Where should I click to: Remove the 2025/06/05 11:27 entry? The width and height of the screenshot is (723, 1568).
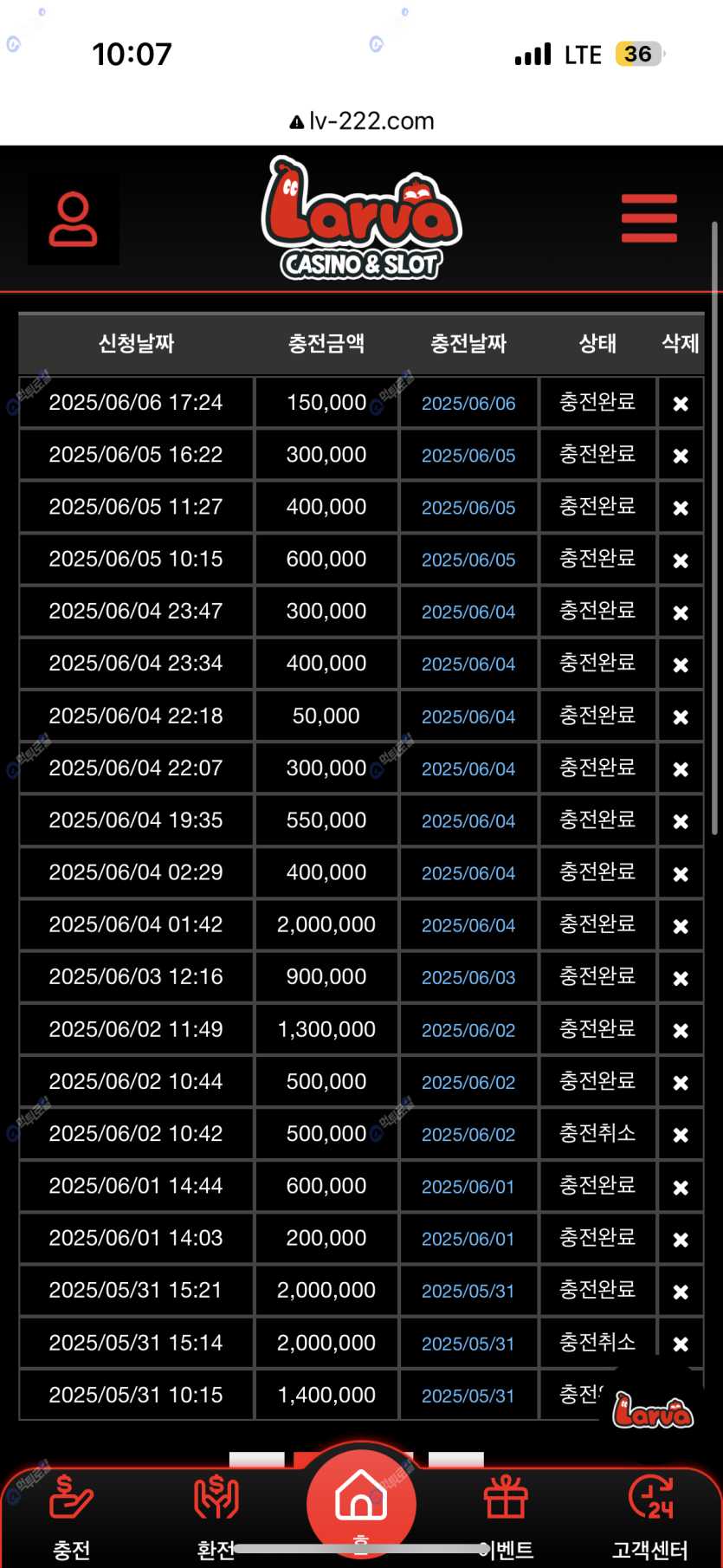point(681,508)
